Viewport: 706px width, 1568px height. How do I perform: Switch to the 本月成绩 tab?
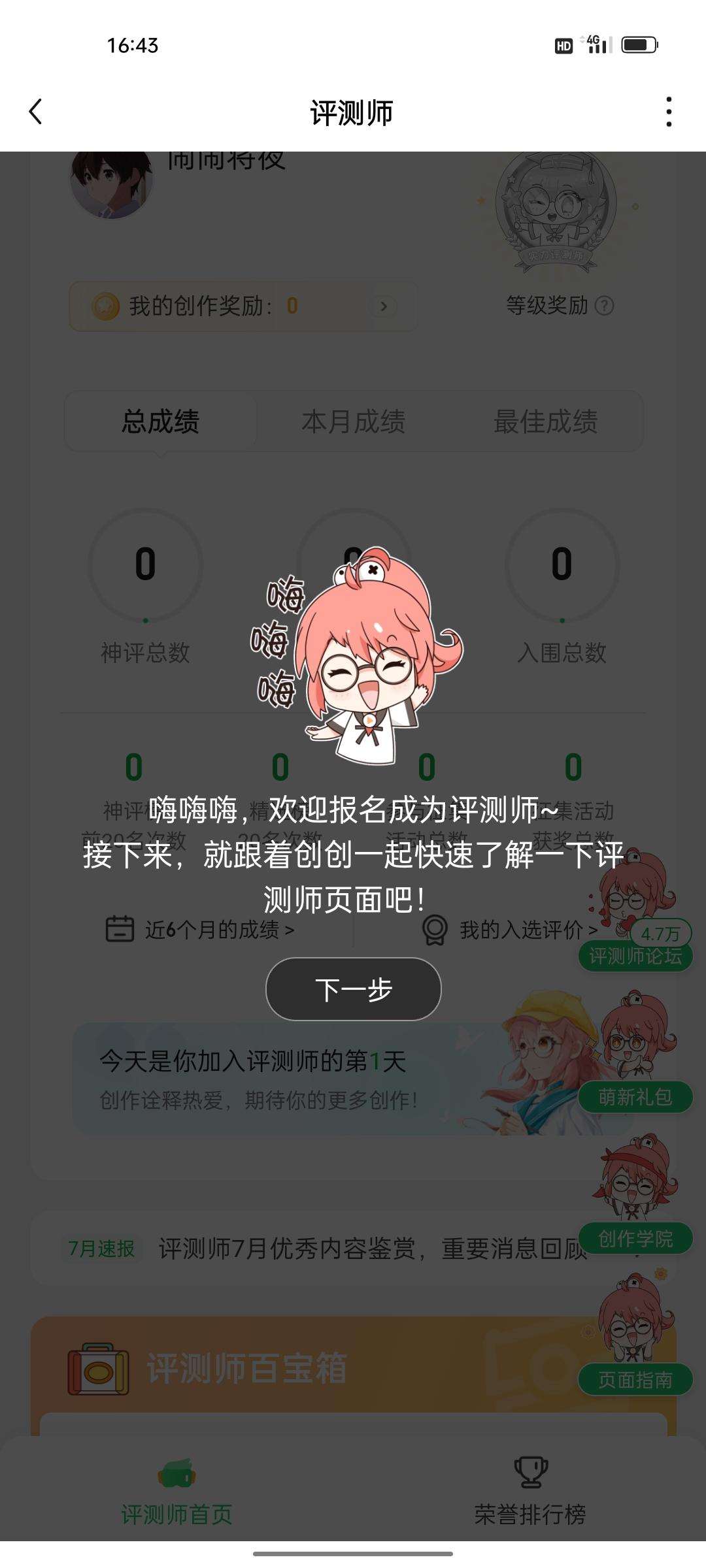(x=356, y=421)
